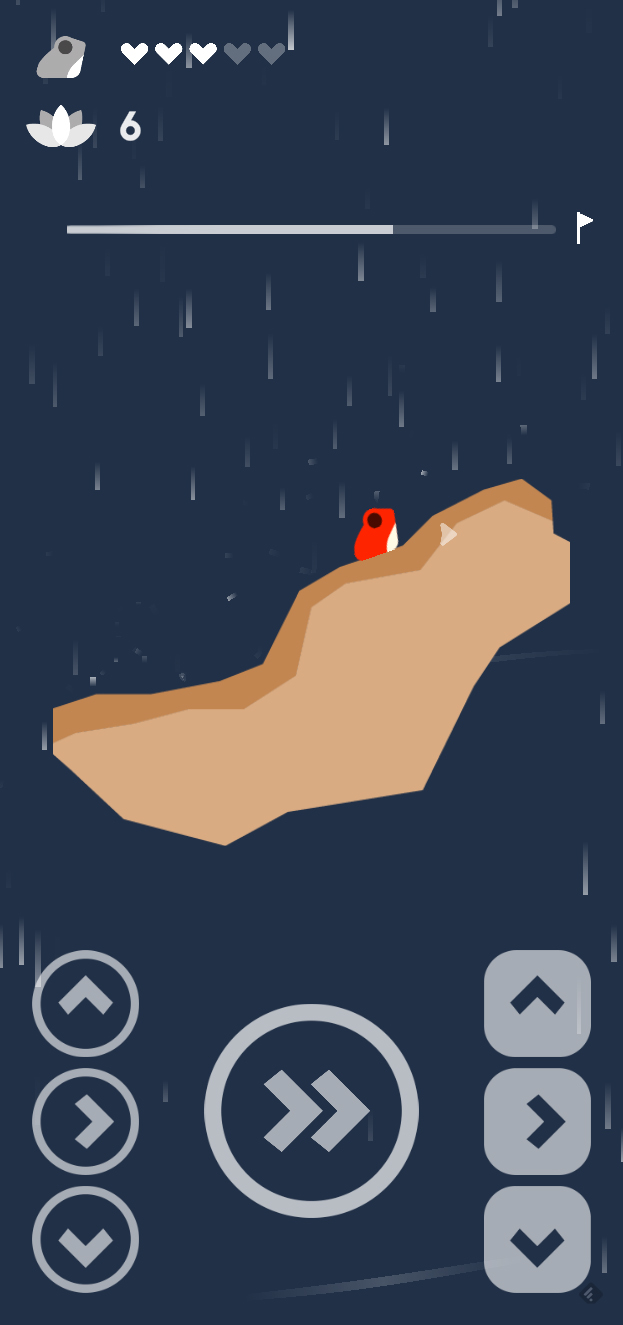The image size is (623, 1325).
Task: Tap the round up-chevron button
Action: (85, 1003)
